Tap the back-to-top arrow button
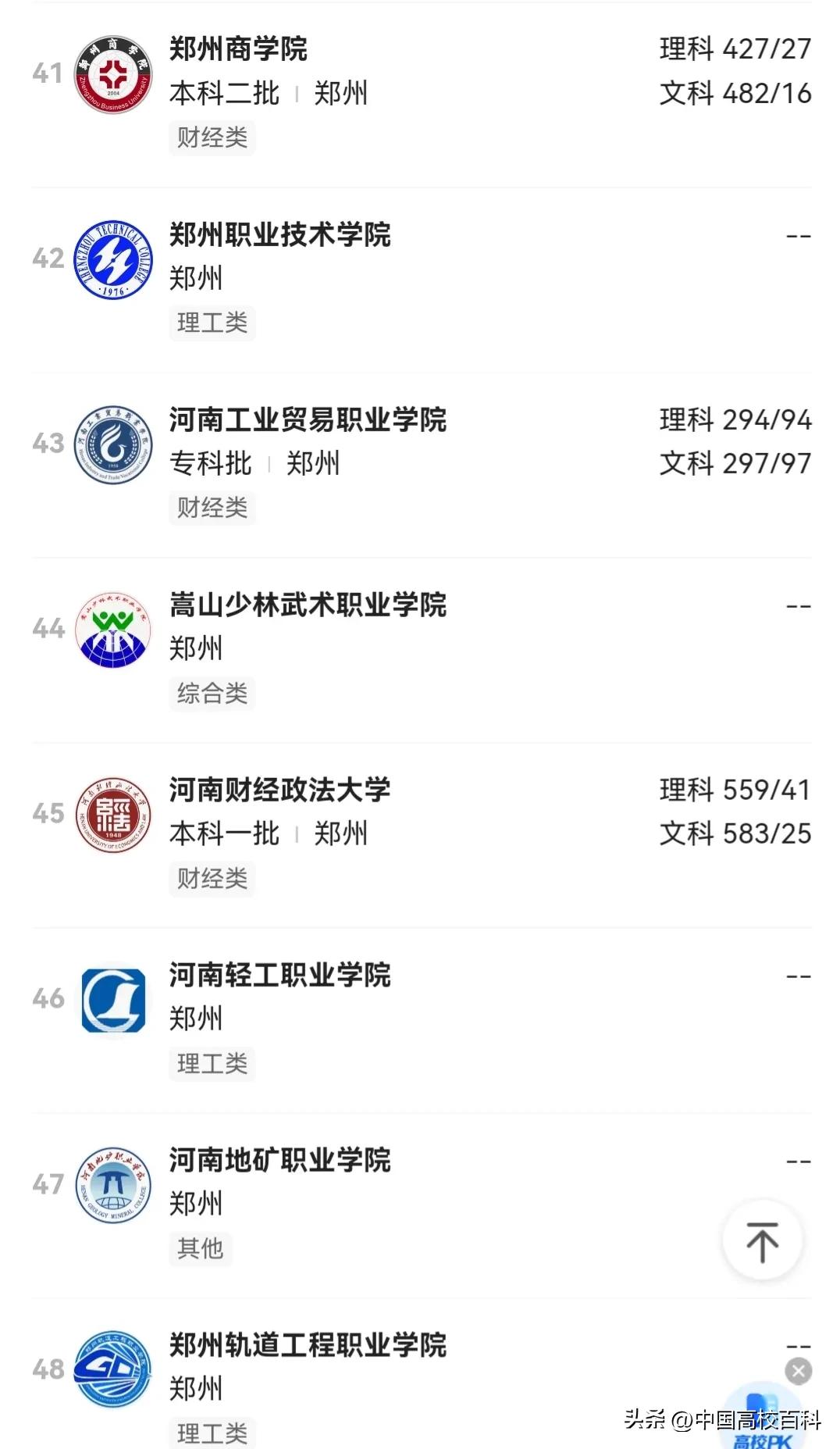 click(761, 1239)
